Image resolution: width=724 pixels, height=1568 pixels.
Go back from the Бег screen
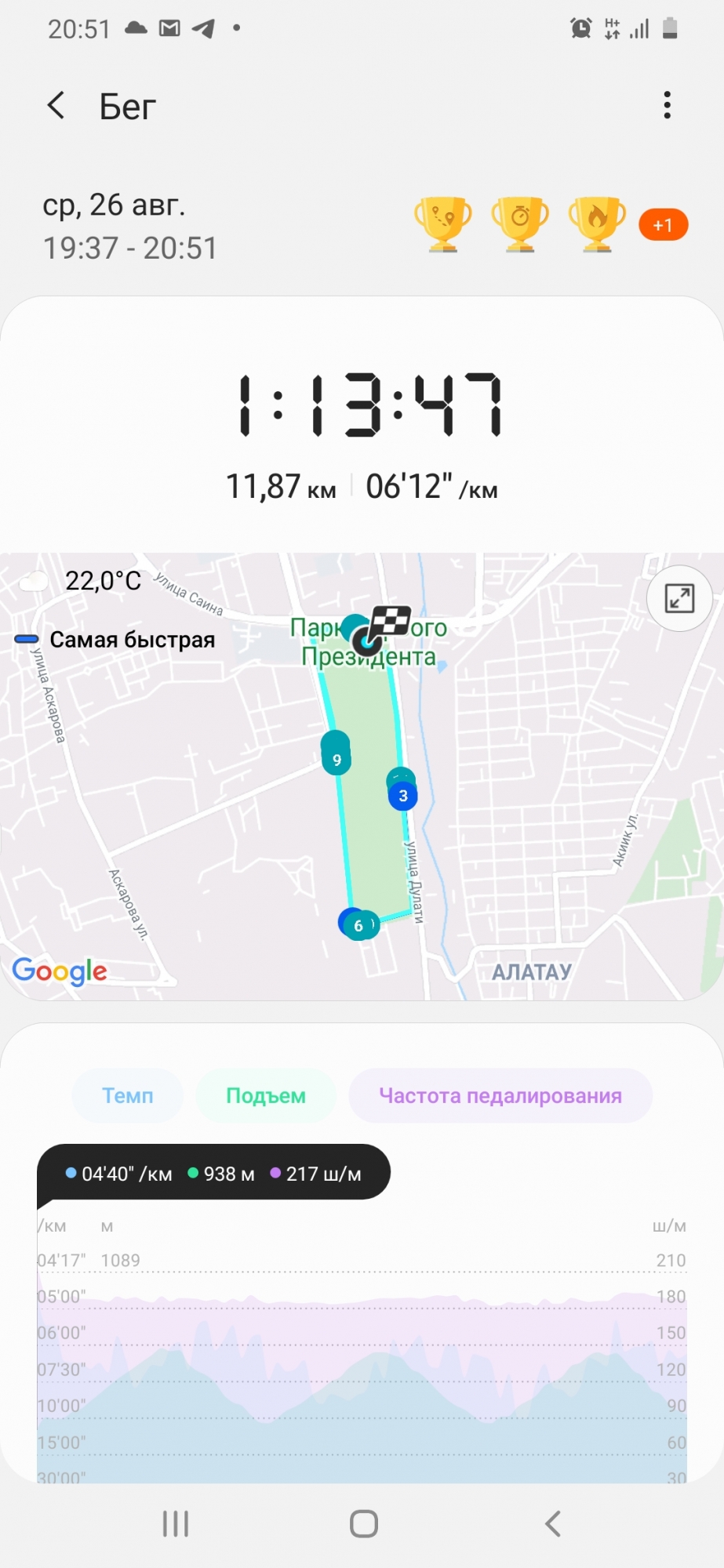(56, 105)
